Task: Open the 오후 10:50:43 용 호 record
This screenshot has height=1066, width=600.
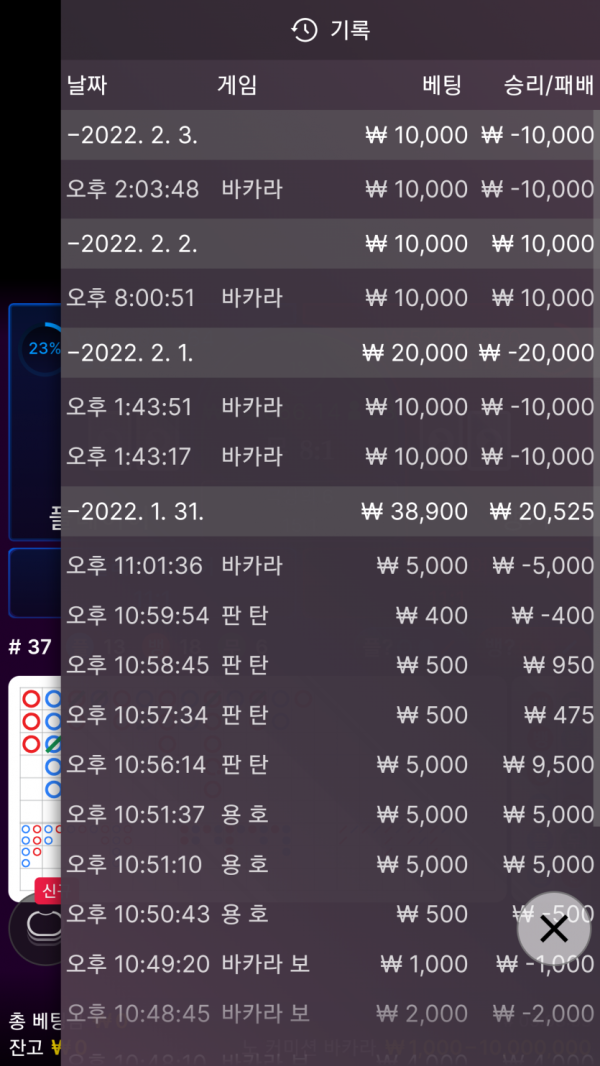Action: [300, 914]
